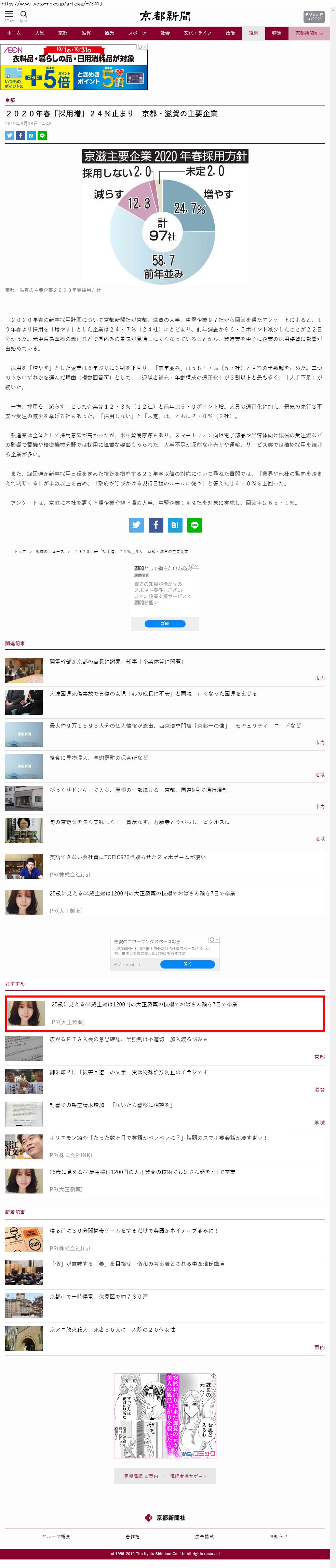Open the 特集 tab
The width and height of the screenshot is (336, 1568).
277,33
